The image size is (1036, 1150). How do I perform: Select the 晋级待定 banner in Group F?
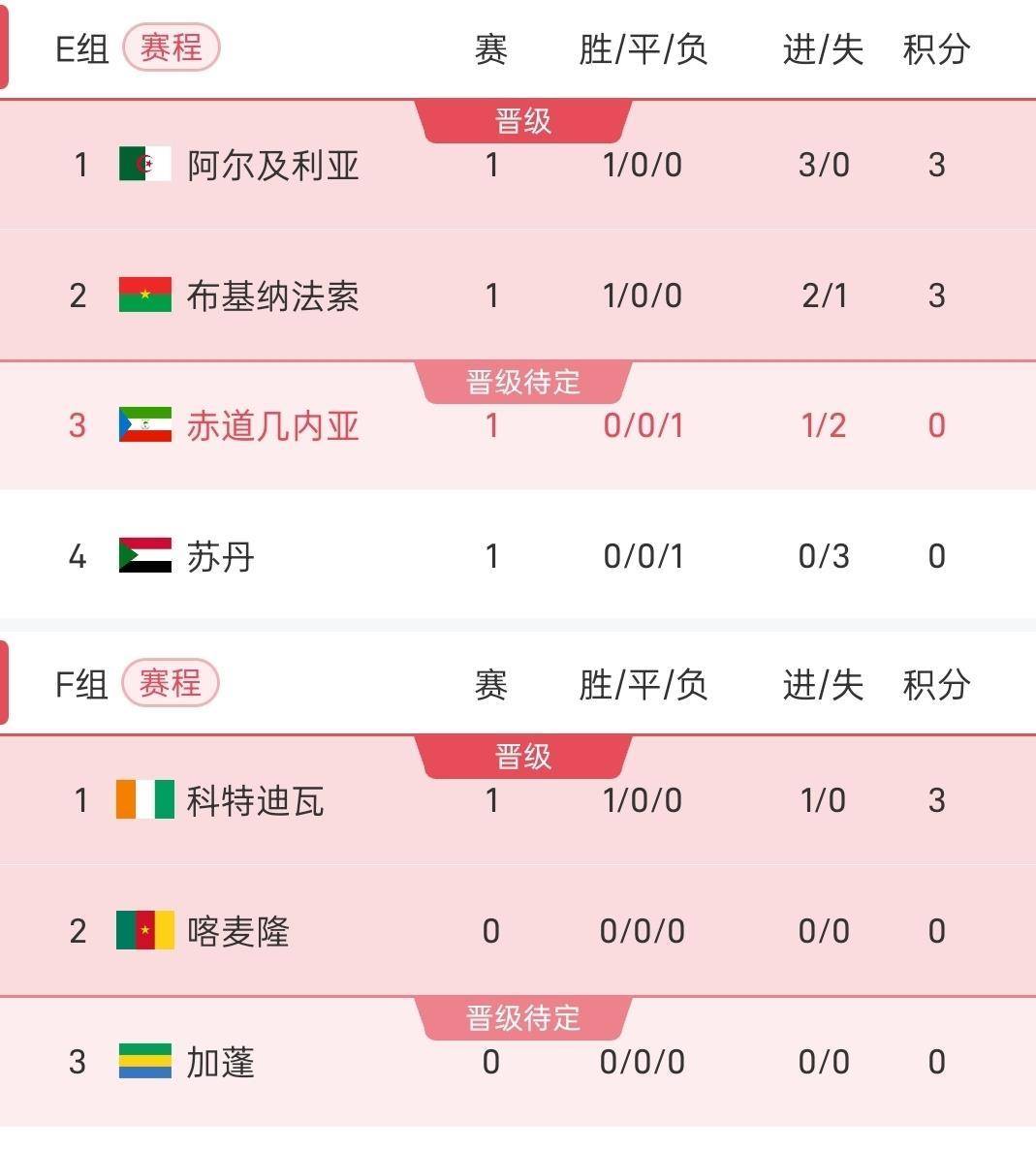(521, 1017)
